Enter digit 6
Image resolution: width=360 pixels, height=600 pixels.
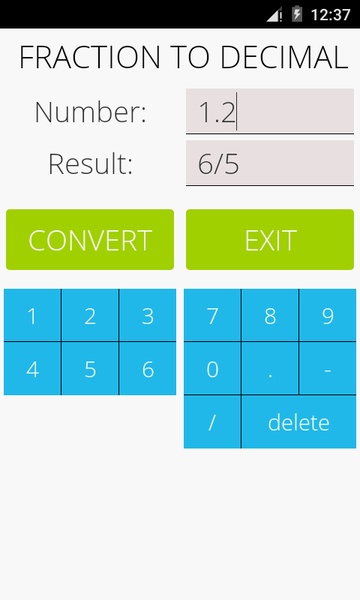148,368
